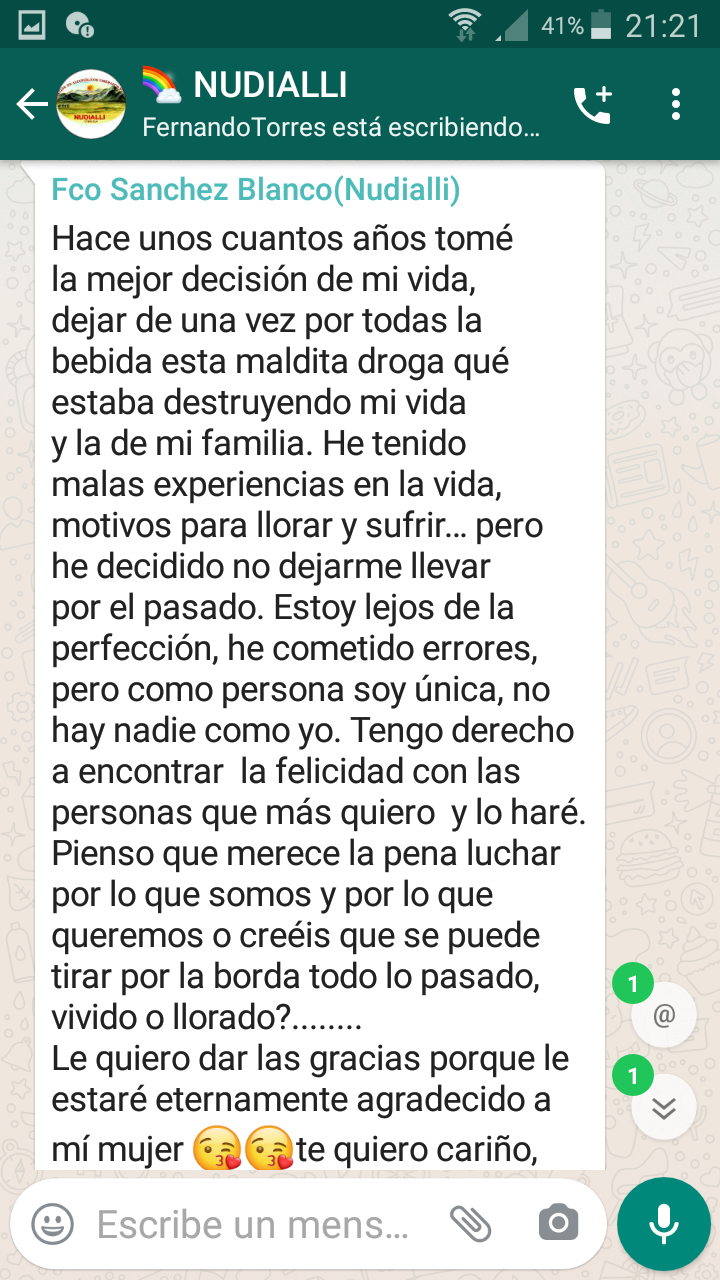Attach a file with the paperclip
Screen dimensions: 720x1280
click(x=470, y=1223)
